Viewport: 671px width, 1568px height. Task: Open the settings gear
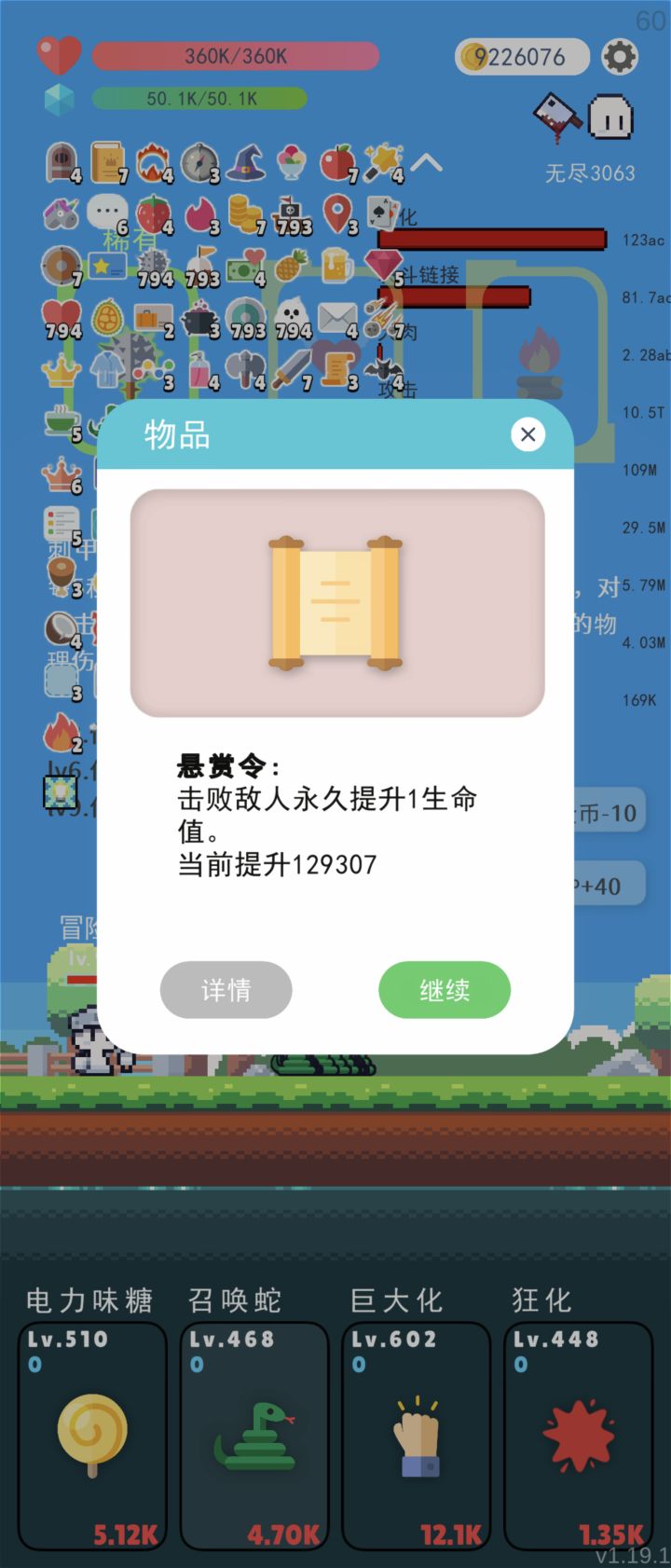[620, 56]
